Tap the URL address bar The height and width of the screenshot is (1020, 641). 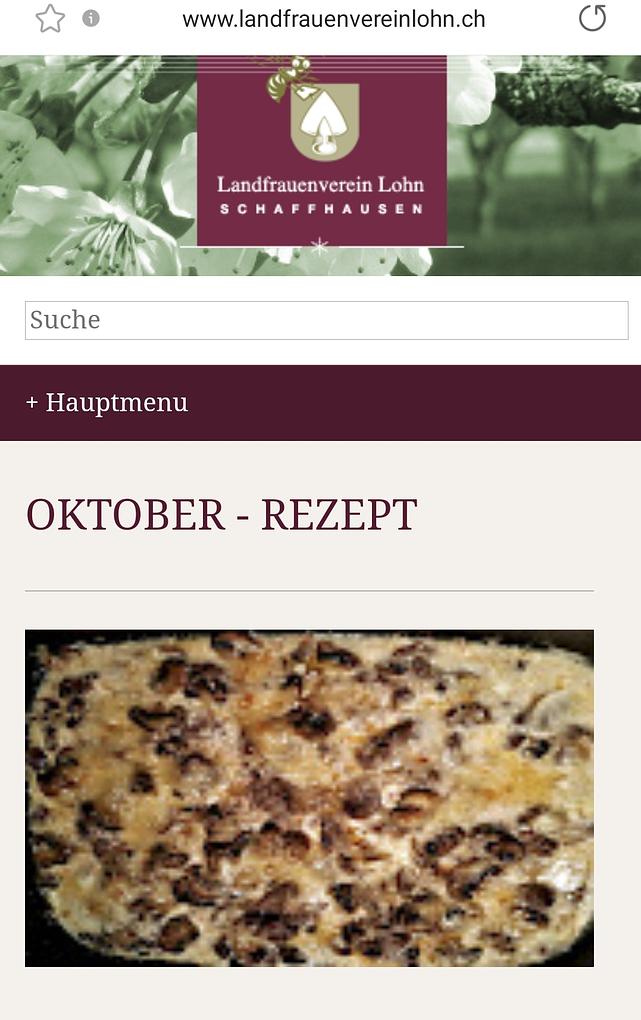[333, 19]
